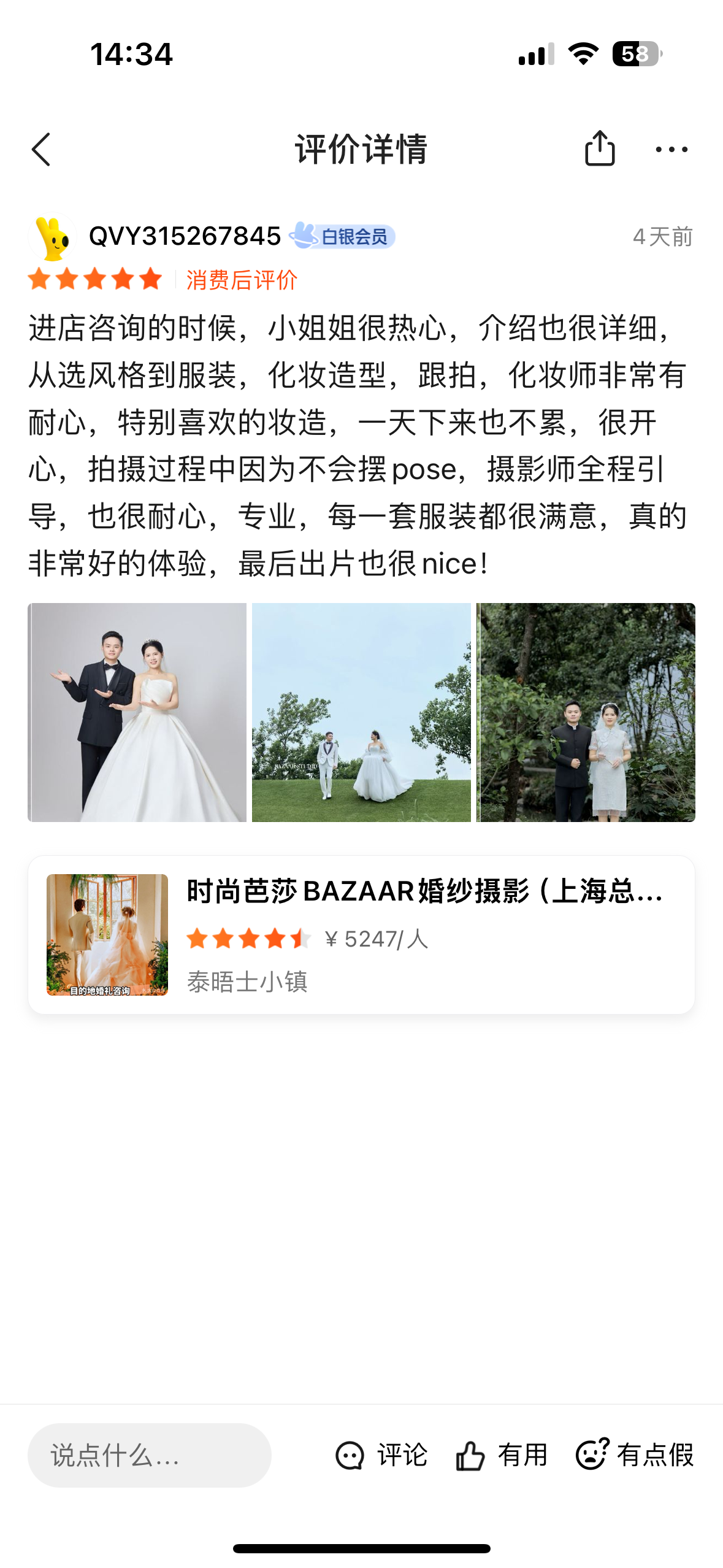This screenshot has height=1568, width=723.
Task: Tap the 说点什么 comment field
Action: tap(150, 1455)
